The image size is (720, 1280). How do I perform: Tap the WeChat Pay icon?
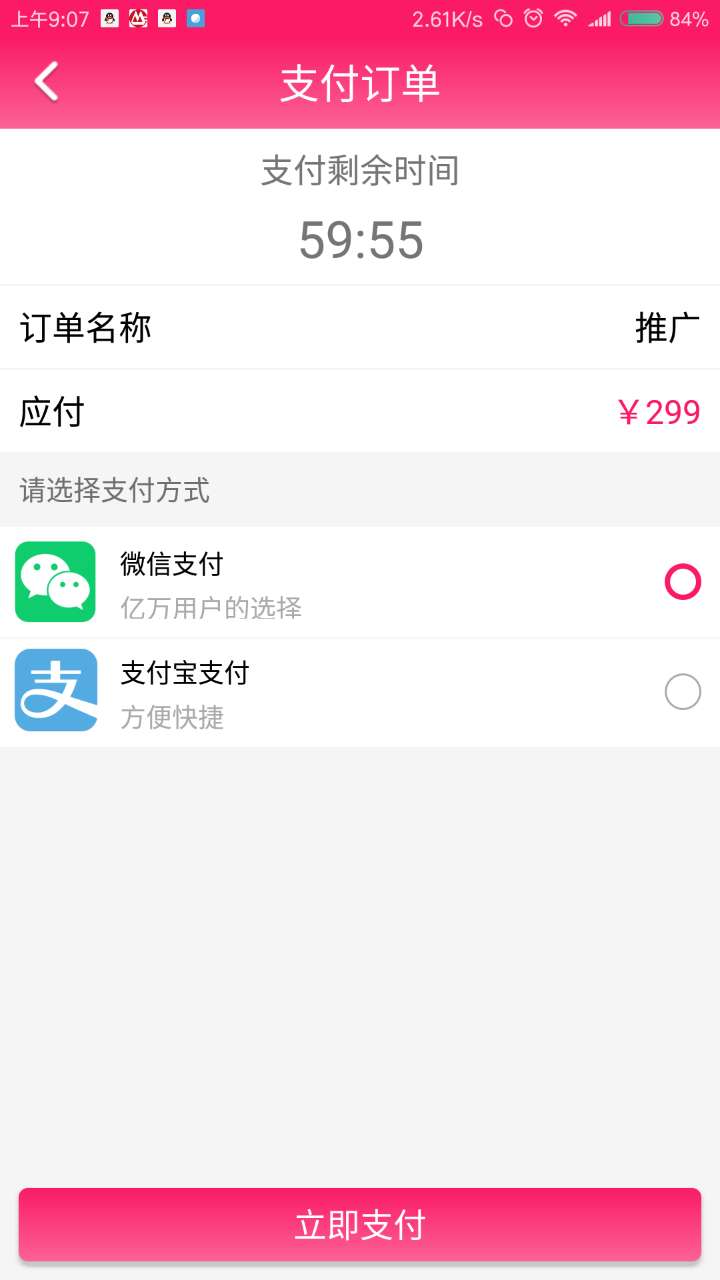55,581
